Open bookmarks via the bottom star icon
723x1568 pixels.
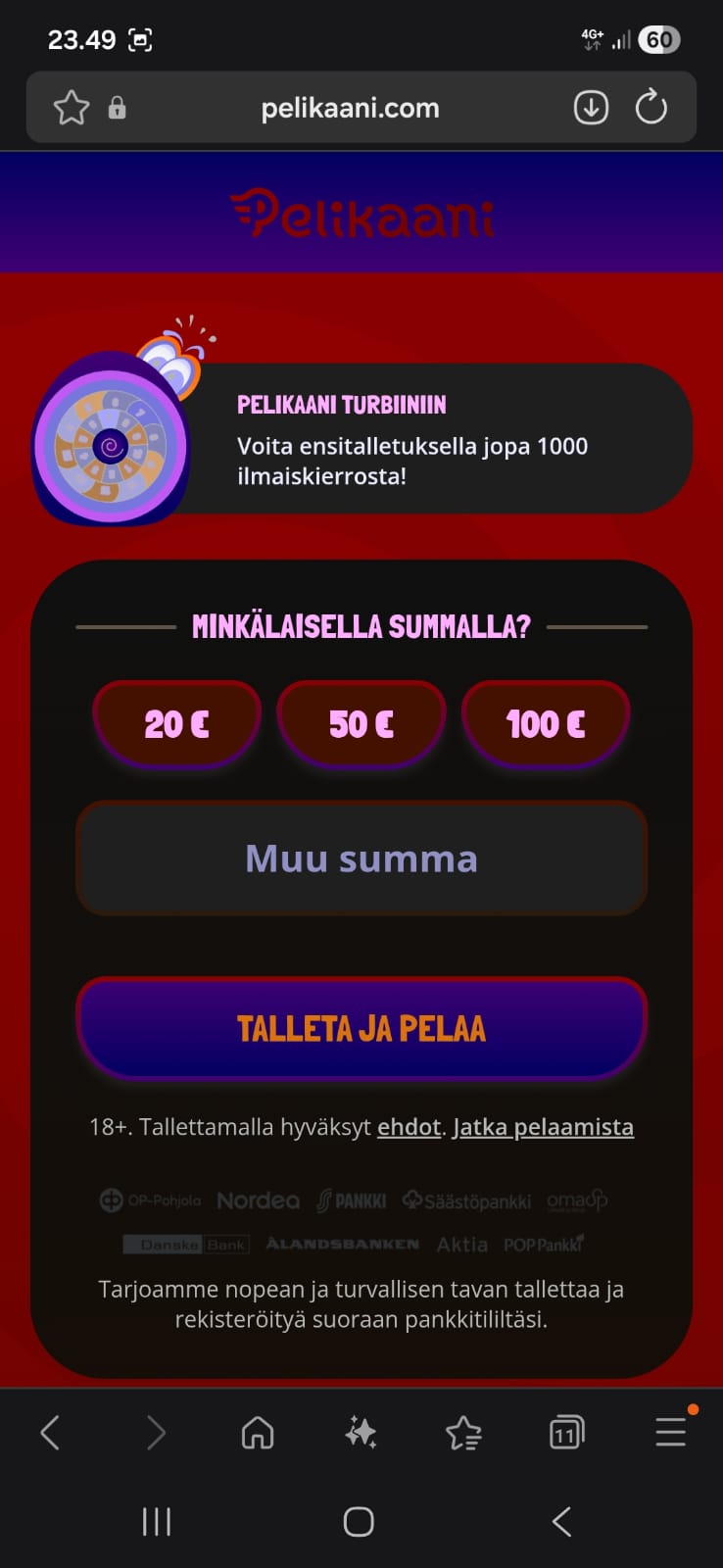462,1432
